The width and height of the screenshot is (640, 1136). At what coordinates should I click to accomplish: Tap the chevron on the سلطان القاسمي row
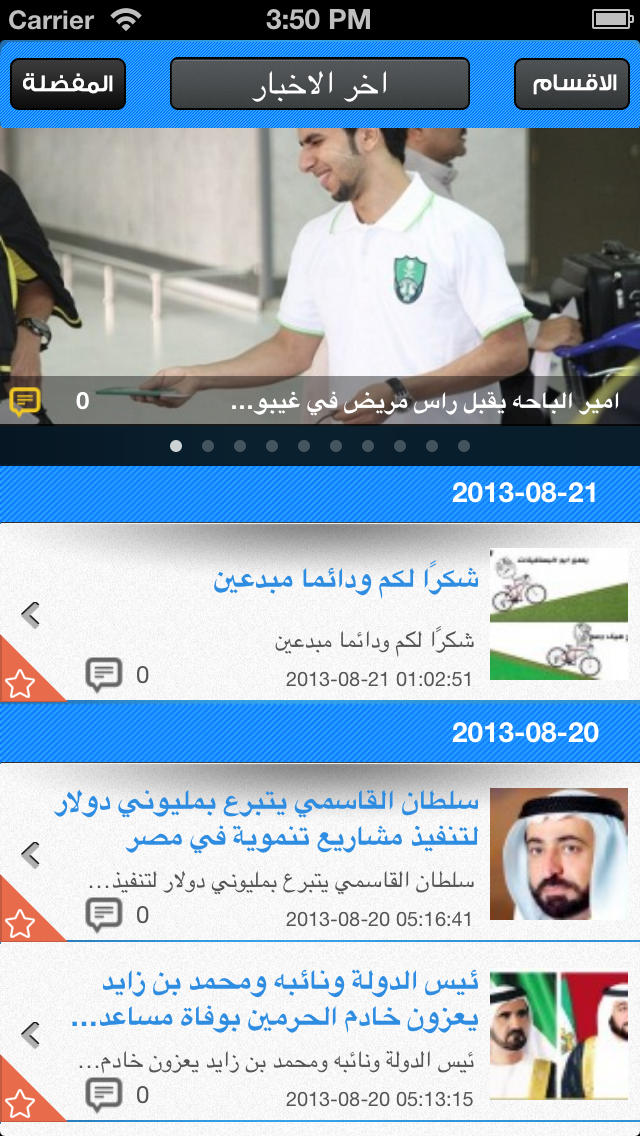click(x=30, y=855)
